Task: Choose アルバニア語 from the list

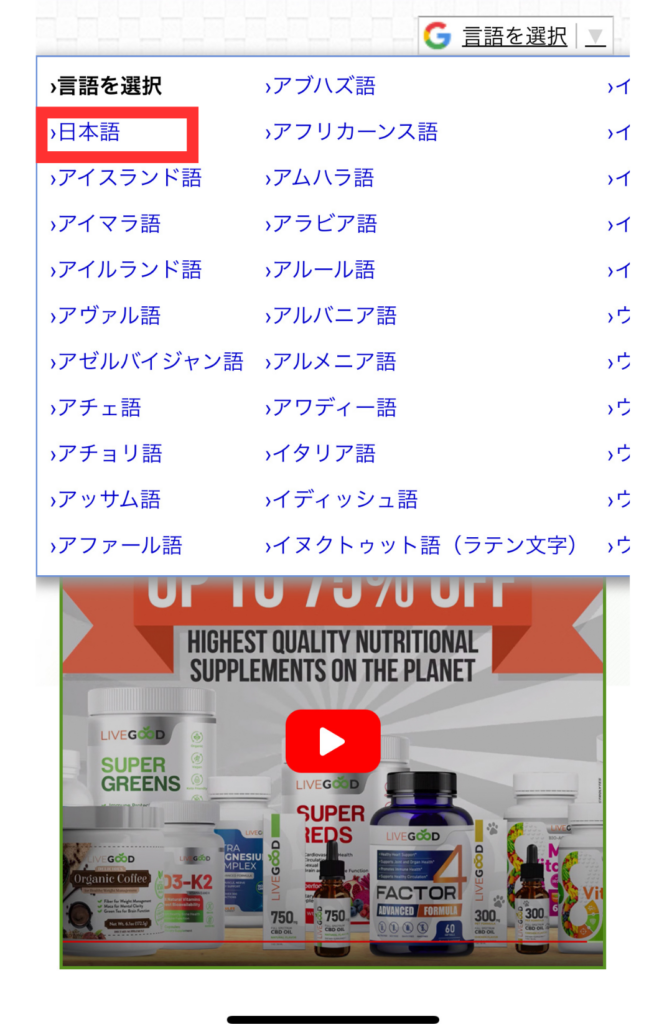Action: 333,316
